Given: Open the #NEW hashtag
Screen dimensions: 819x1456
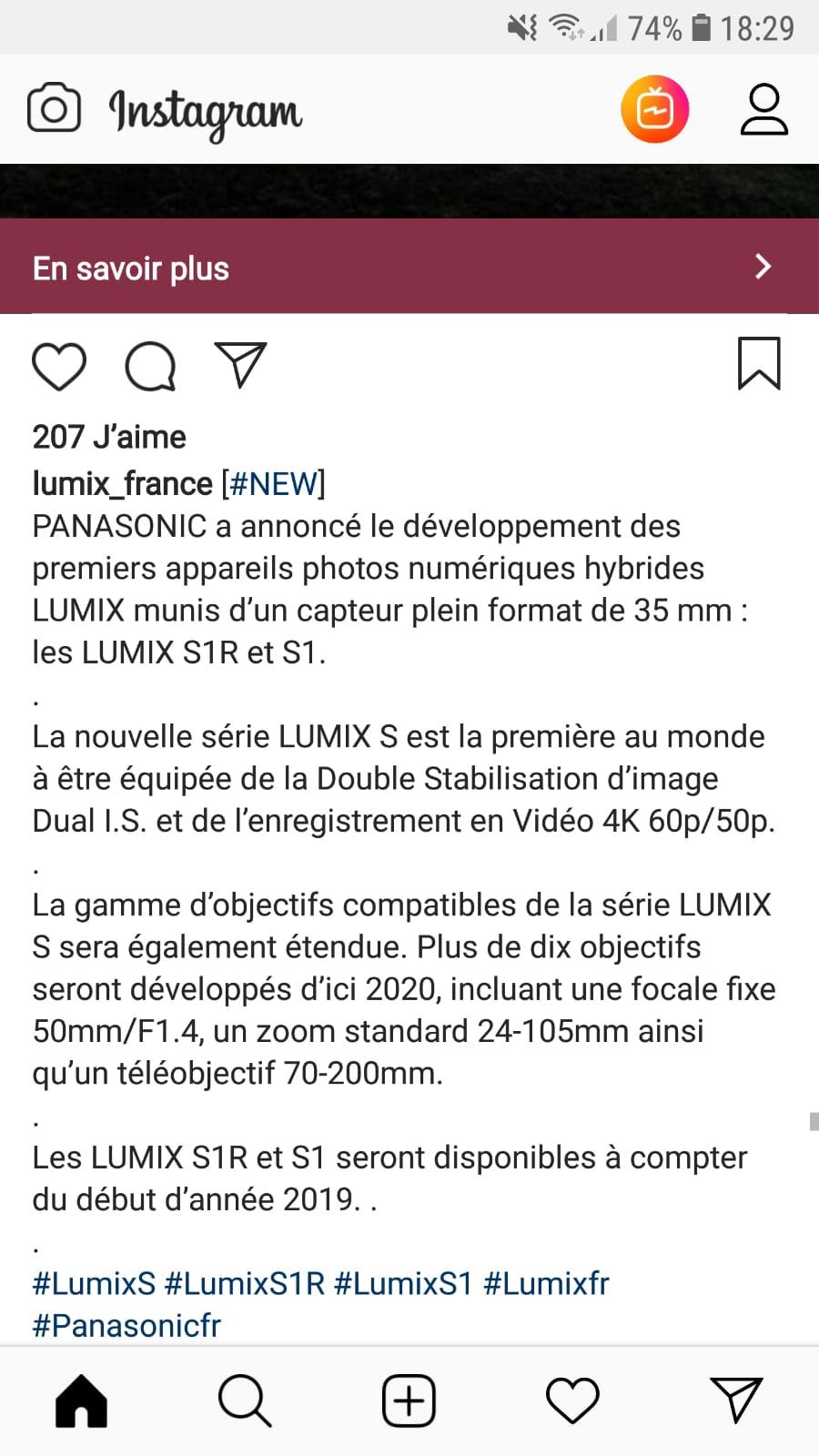Looking at the screenshot, I should coord(273,483).
